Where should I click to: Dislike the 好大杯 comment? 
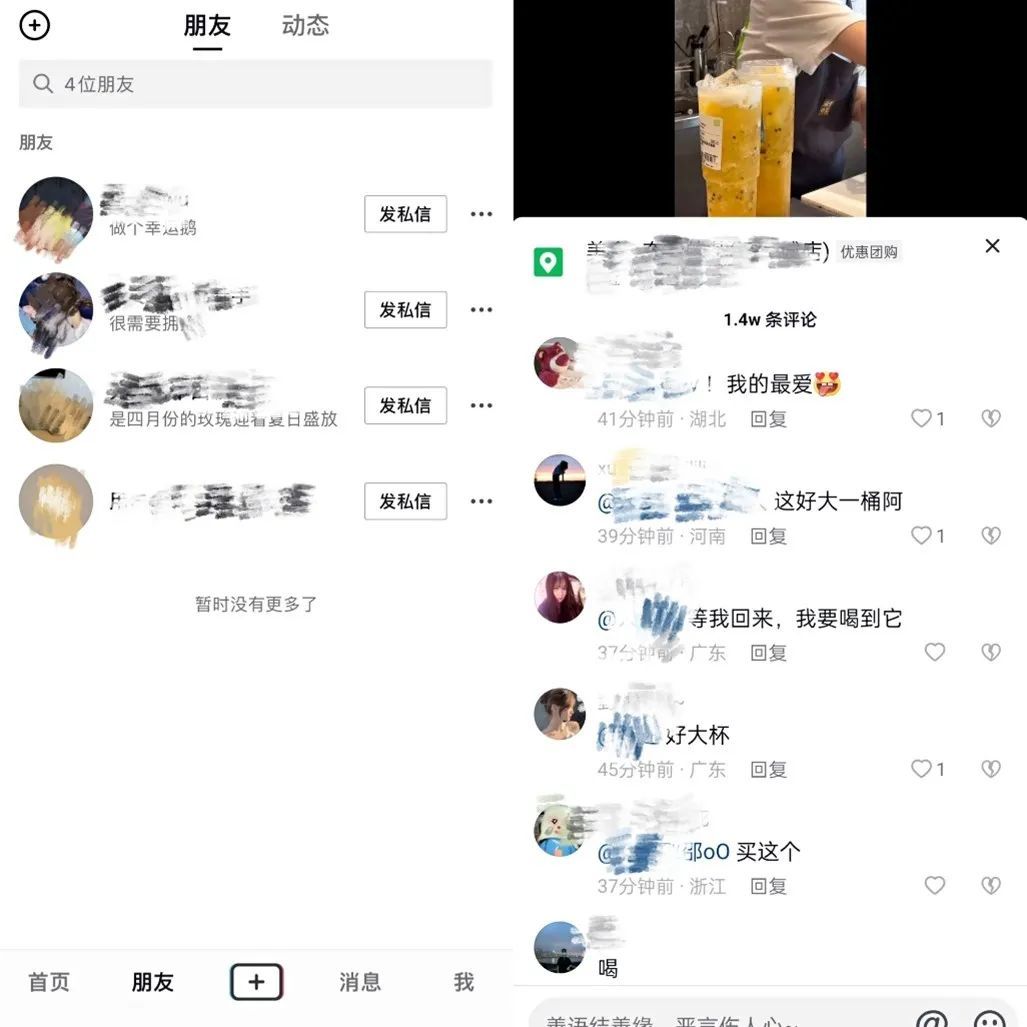tap(990, 769)
